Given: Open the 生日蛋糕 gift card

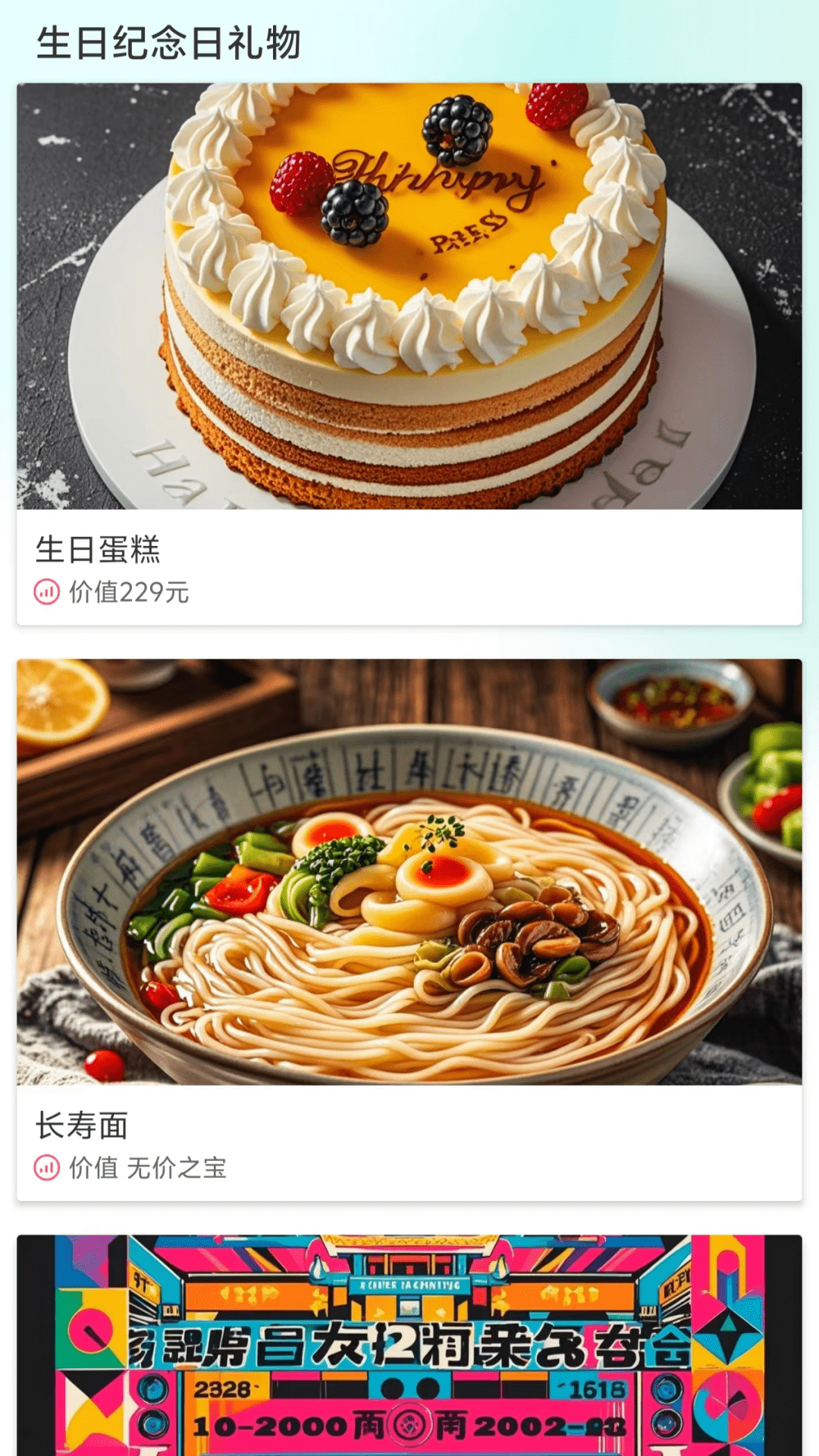Looking at the screenshot, I should [409, 355].
